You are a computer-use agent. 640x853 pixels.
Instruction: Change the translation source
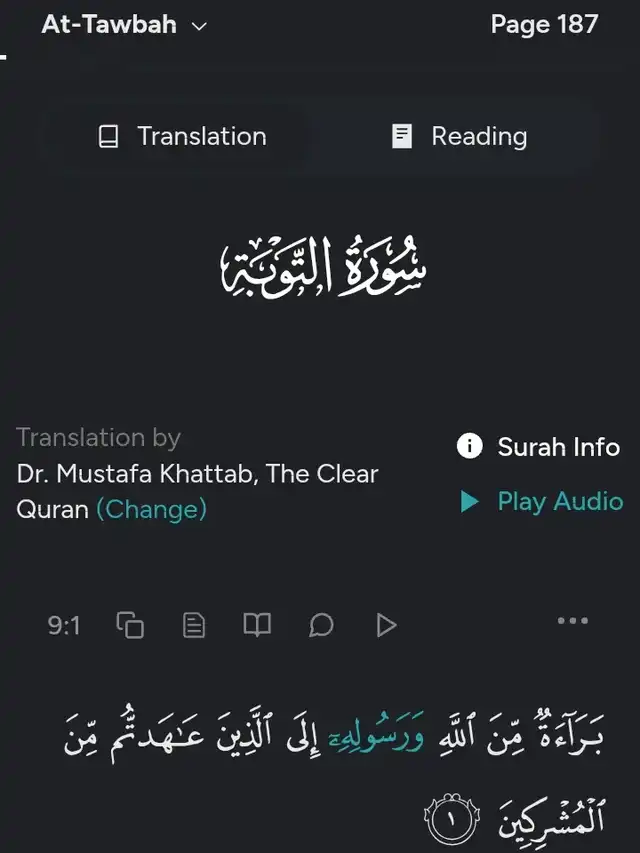click(x=151, y=509)
